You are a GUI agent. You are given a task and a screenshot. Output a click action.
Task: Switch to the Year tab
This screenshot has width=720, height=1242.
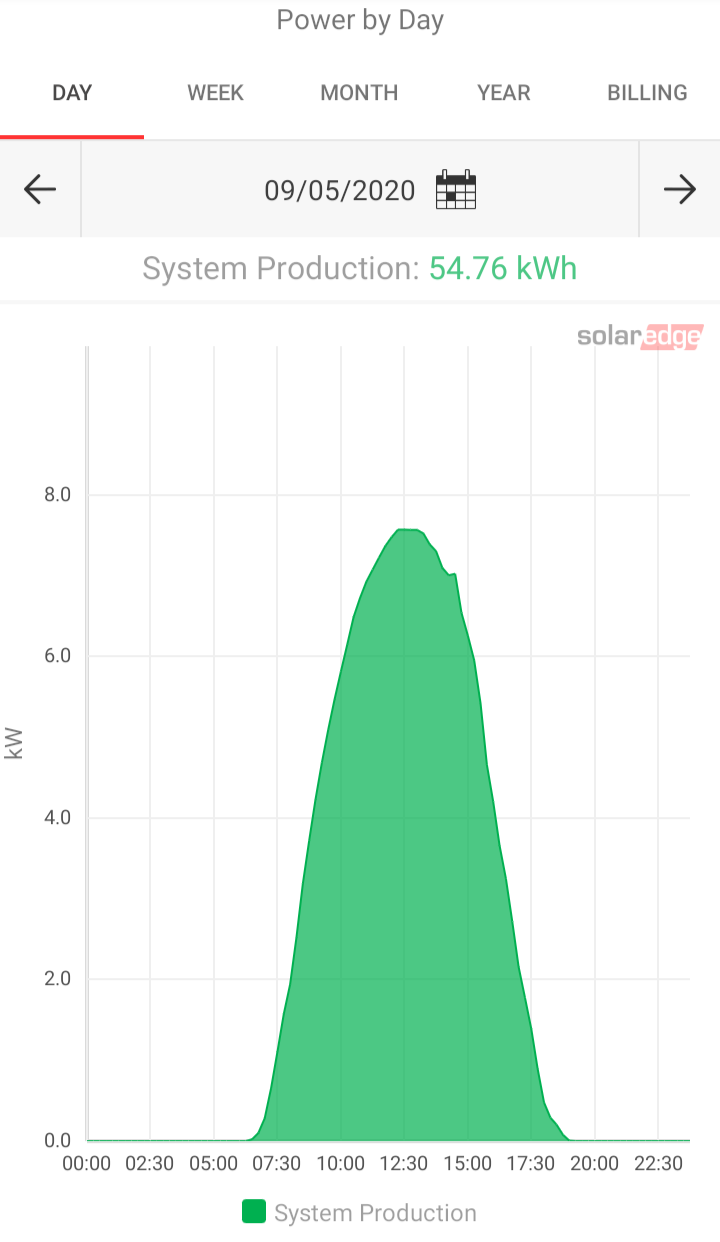point(503,93)
